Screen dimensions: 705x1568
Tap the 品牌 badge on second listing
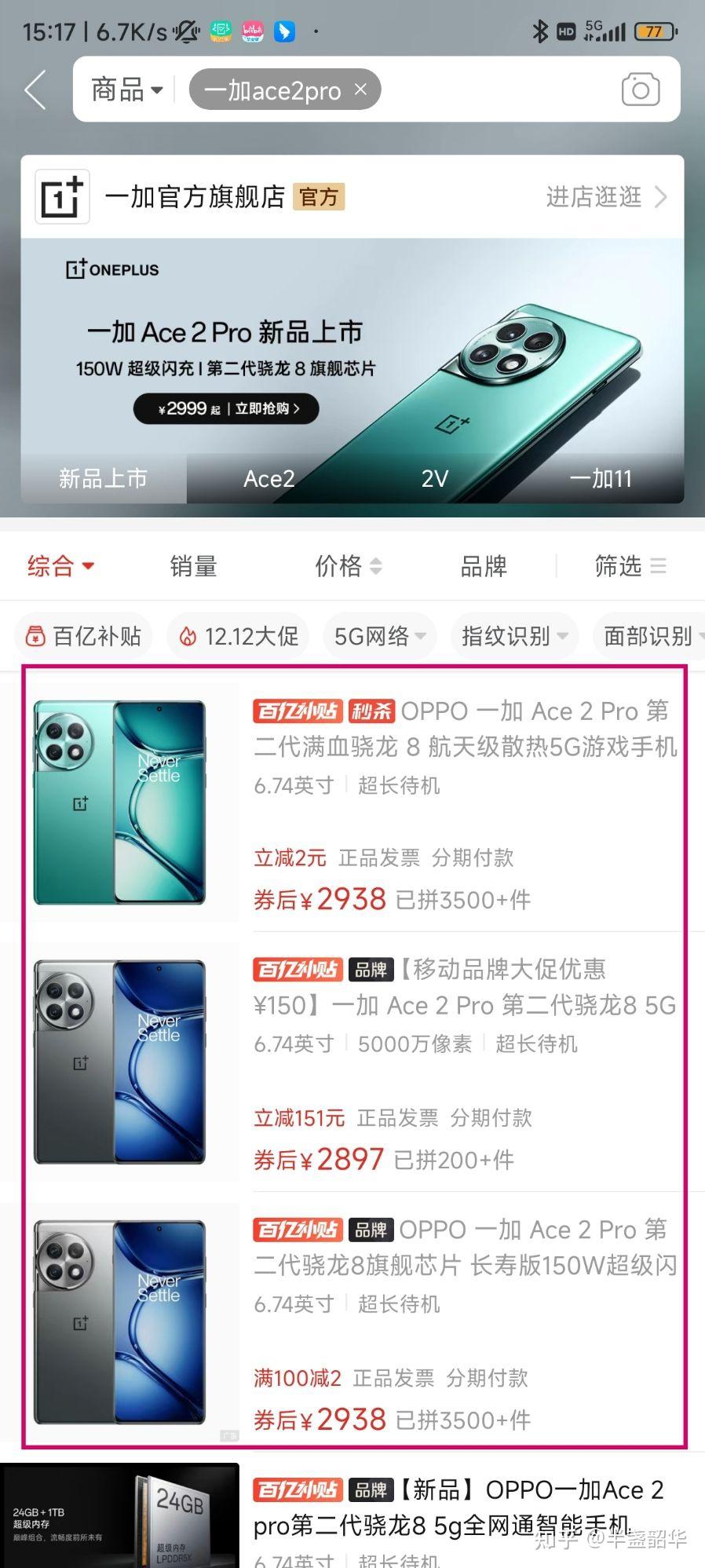coord(371,970)
